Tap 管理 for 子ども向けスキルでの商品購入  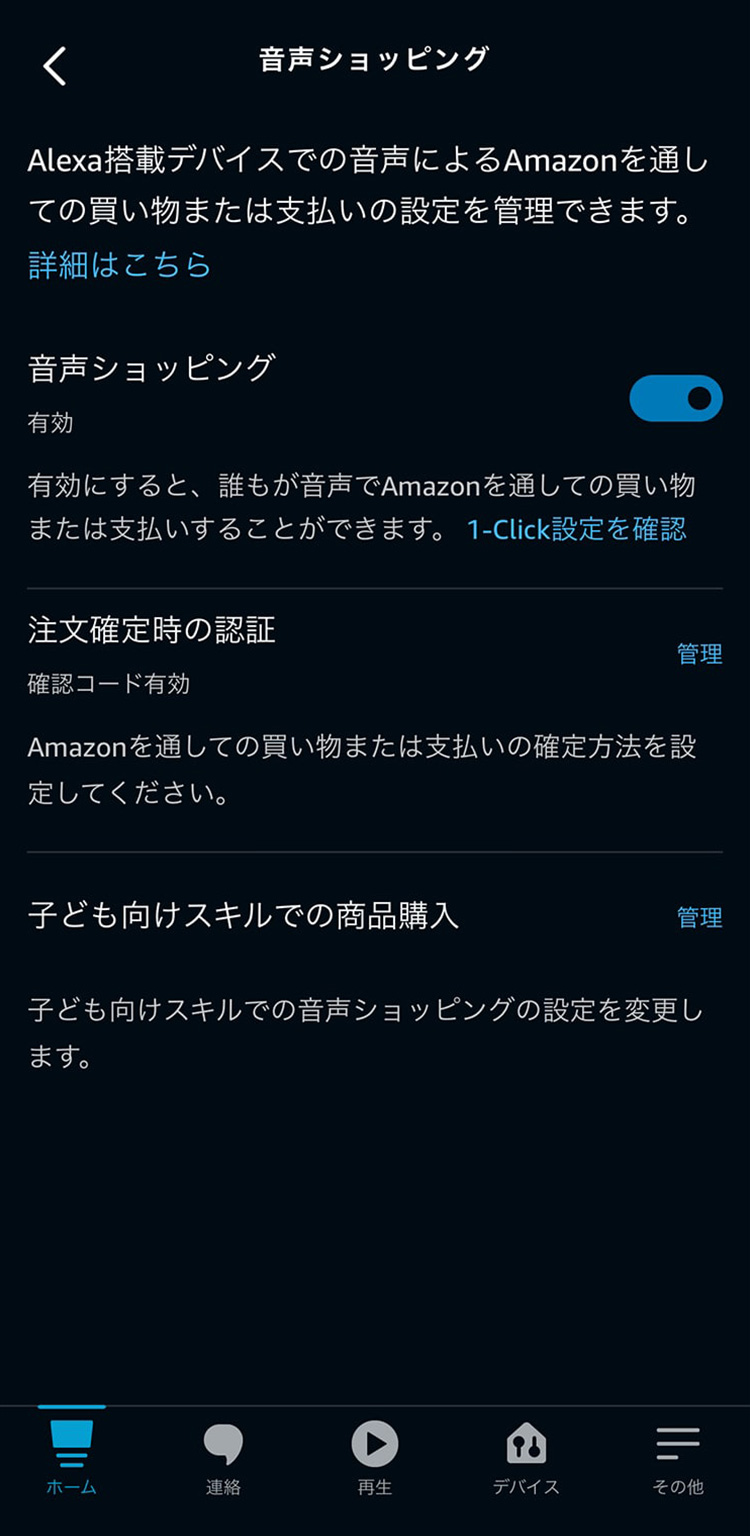(700, 917)
